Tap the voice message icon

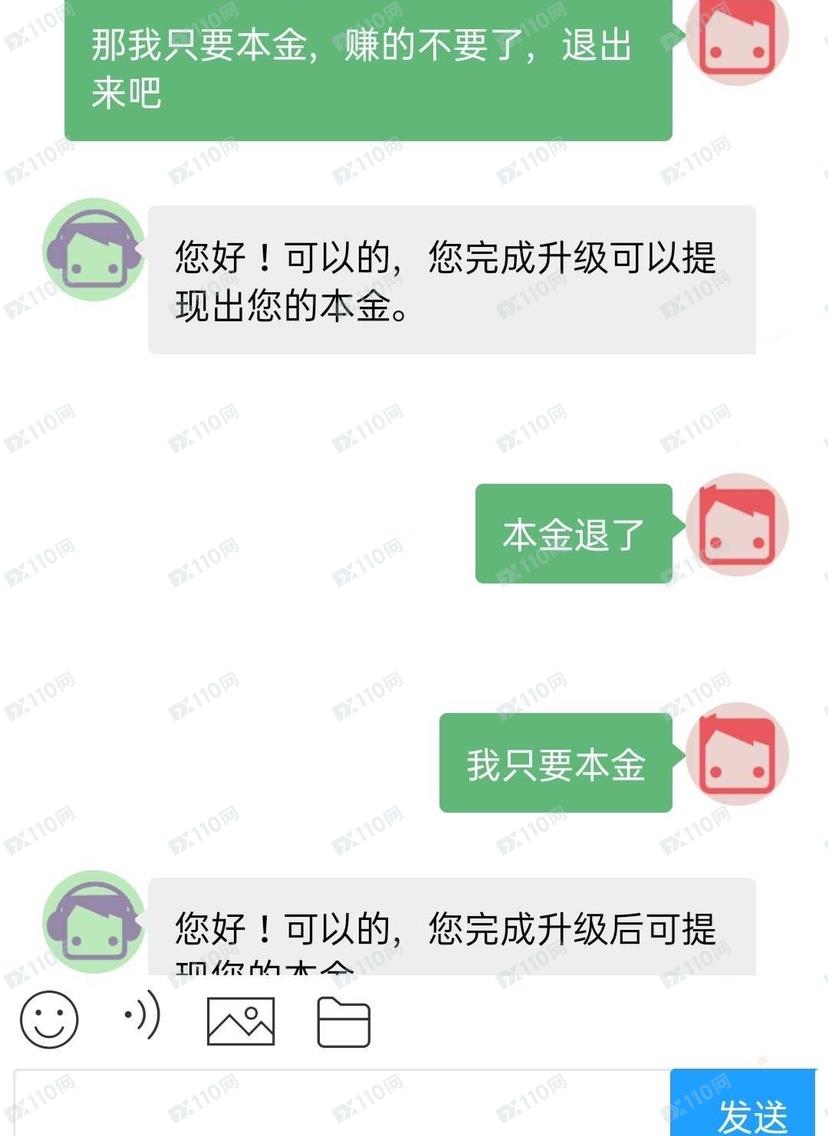point(142,1018)
